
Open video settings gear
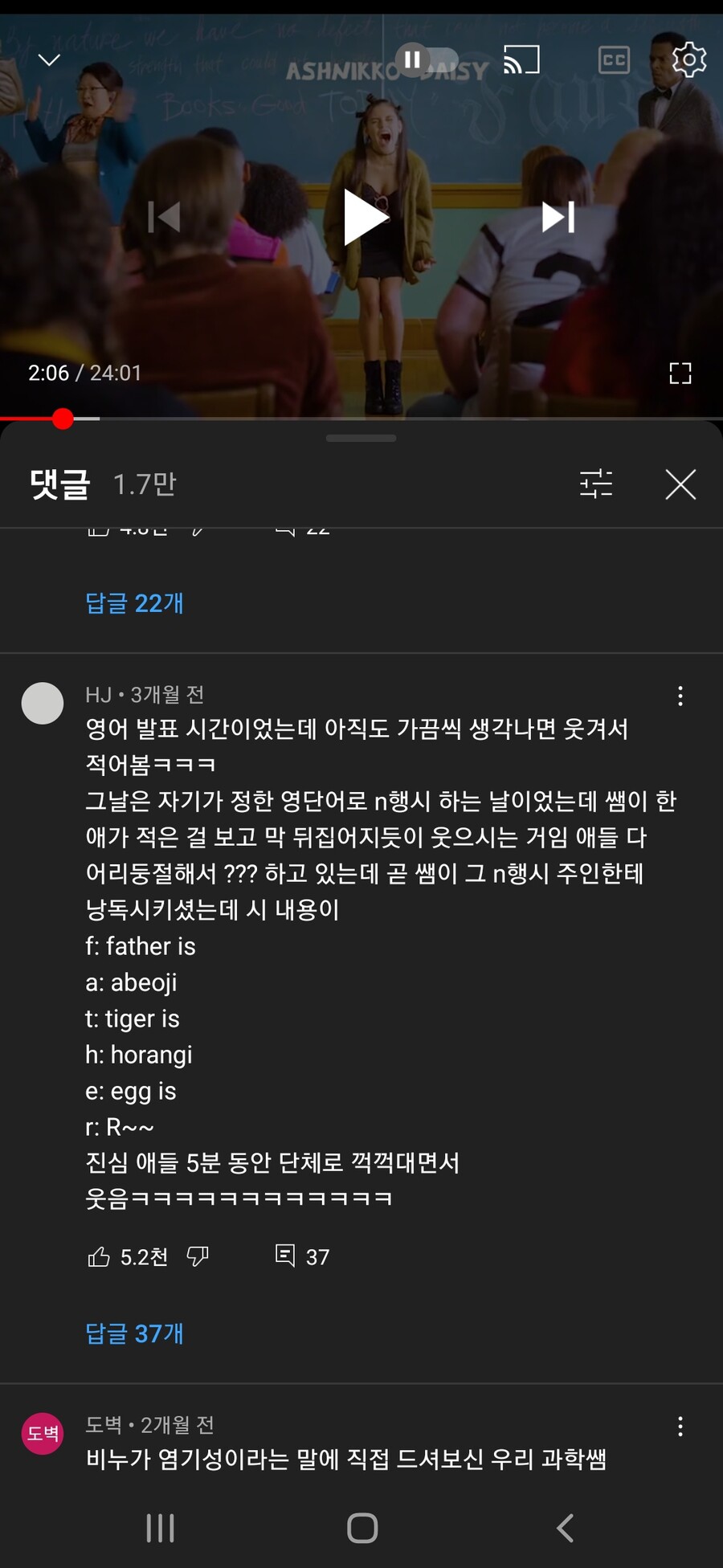point(688,59)
